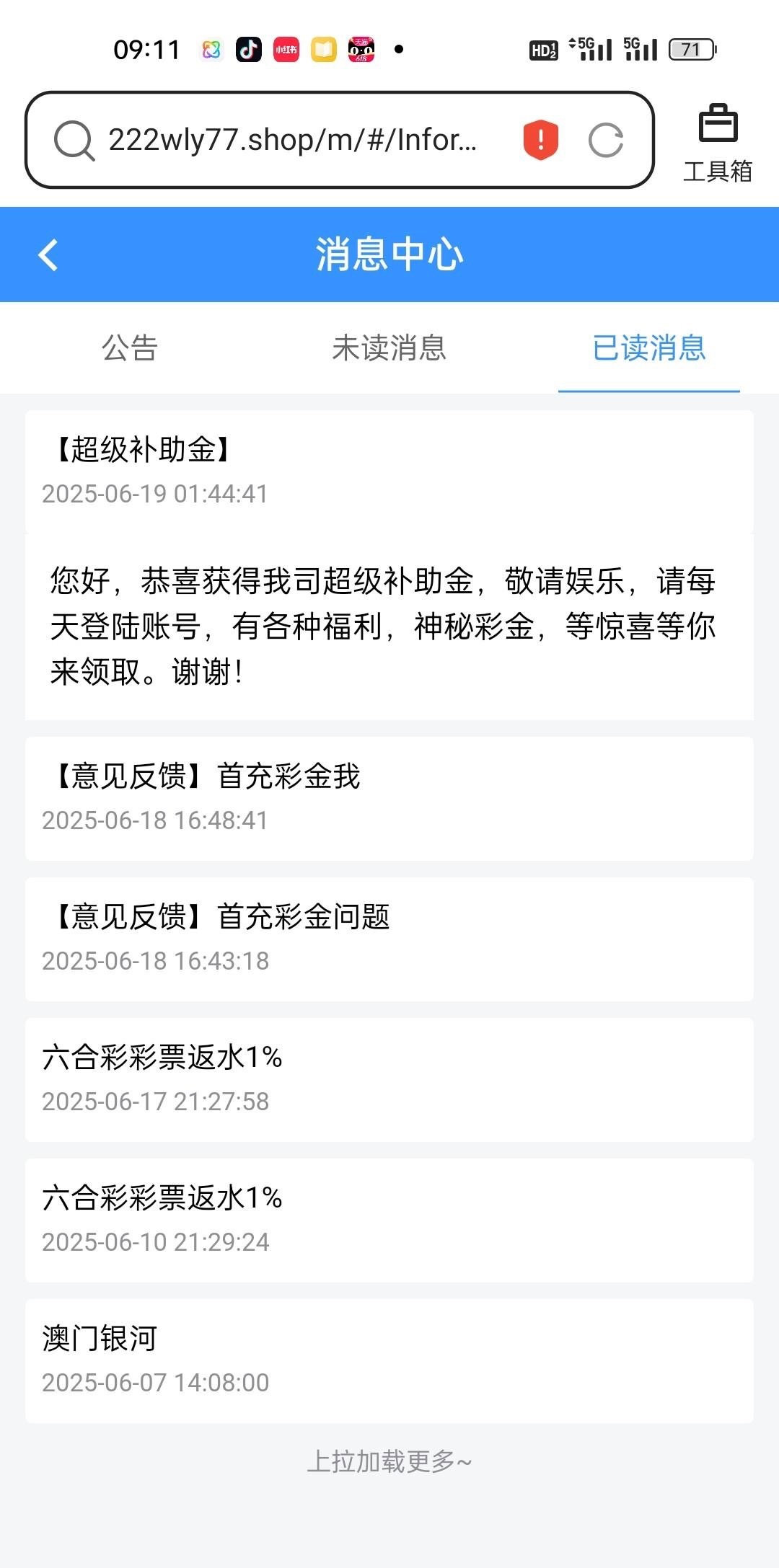Switch to the 公告 tab

tap(130, 348)
